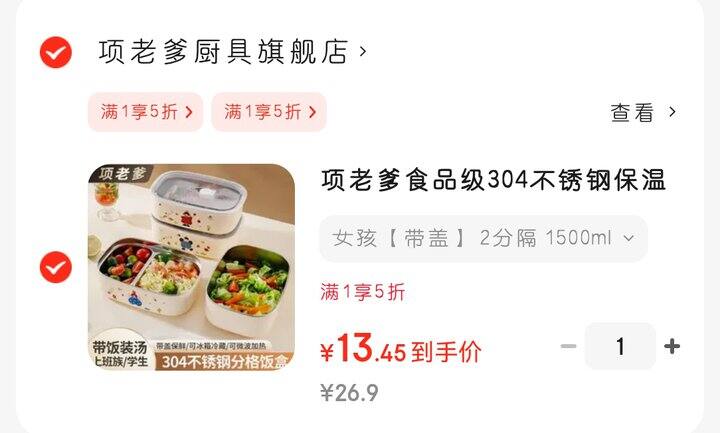Tap the first 满1享5折 coupon chip
Image resolution: width=720 pixels, height=433 pixels.
pyautogui.click(x=145, y=112)
